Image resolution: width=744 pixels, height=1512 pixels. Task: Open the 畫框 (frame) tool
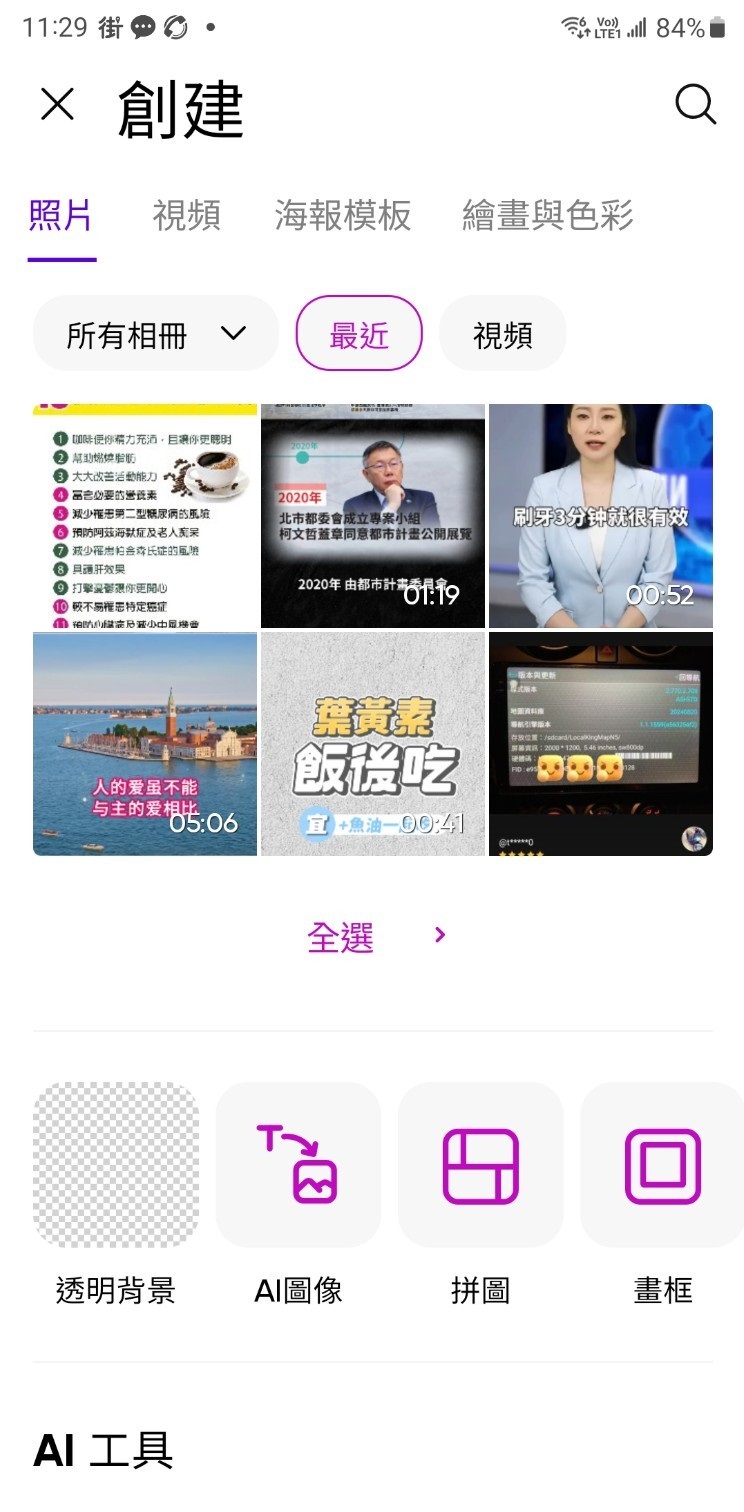(x=662, y=1164)
